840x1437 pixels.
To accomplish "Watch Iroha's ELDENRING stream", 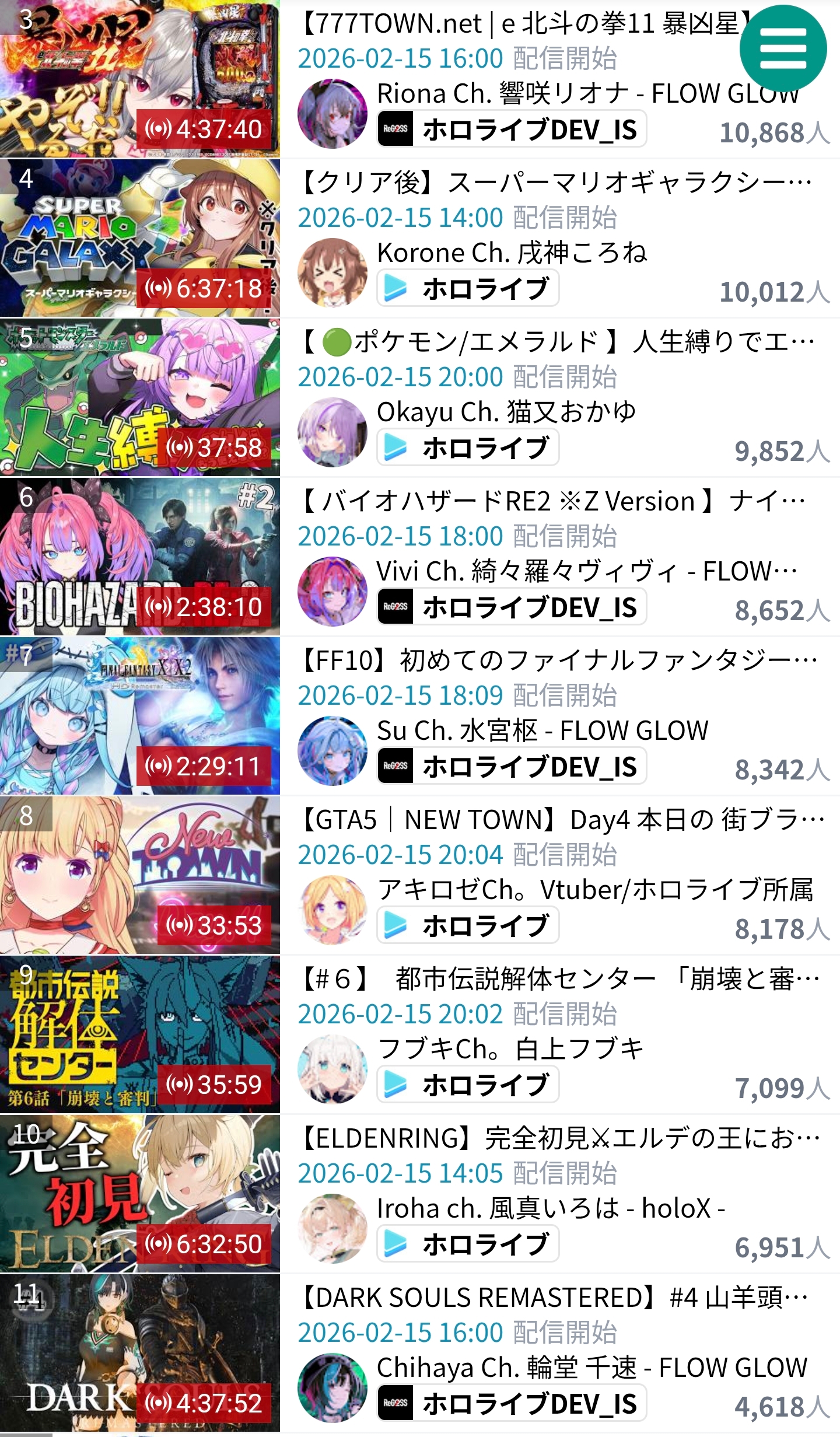I will [x=140, y=1194].
